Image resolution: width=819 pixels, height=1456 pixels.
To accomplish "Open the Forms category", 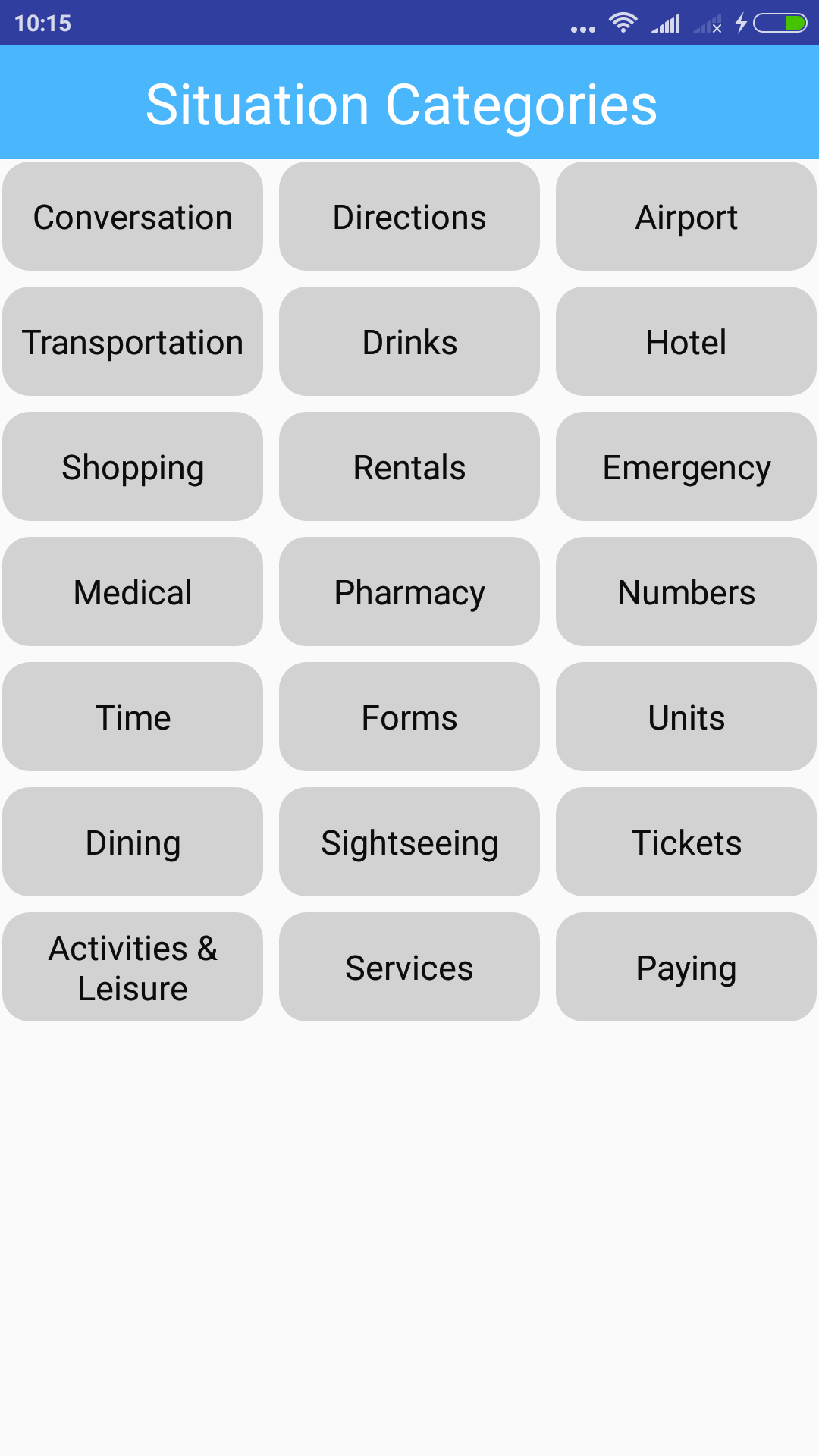I will click(409, 717).
